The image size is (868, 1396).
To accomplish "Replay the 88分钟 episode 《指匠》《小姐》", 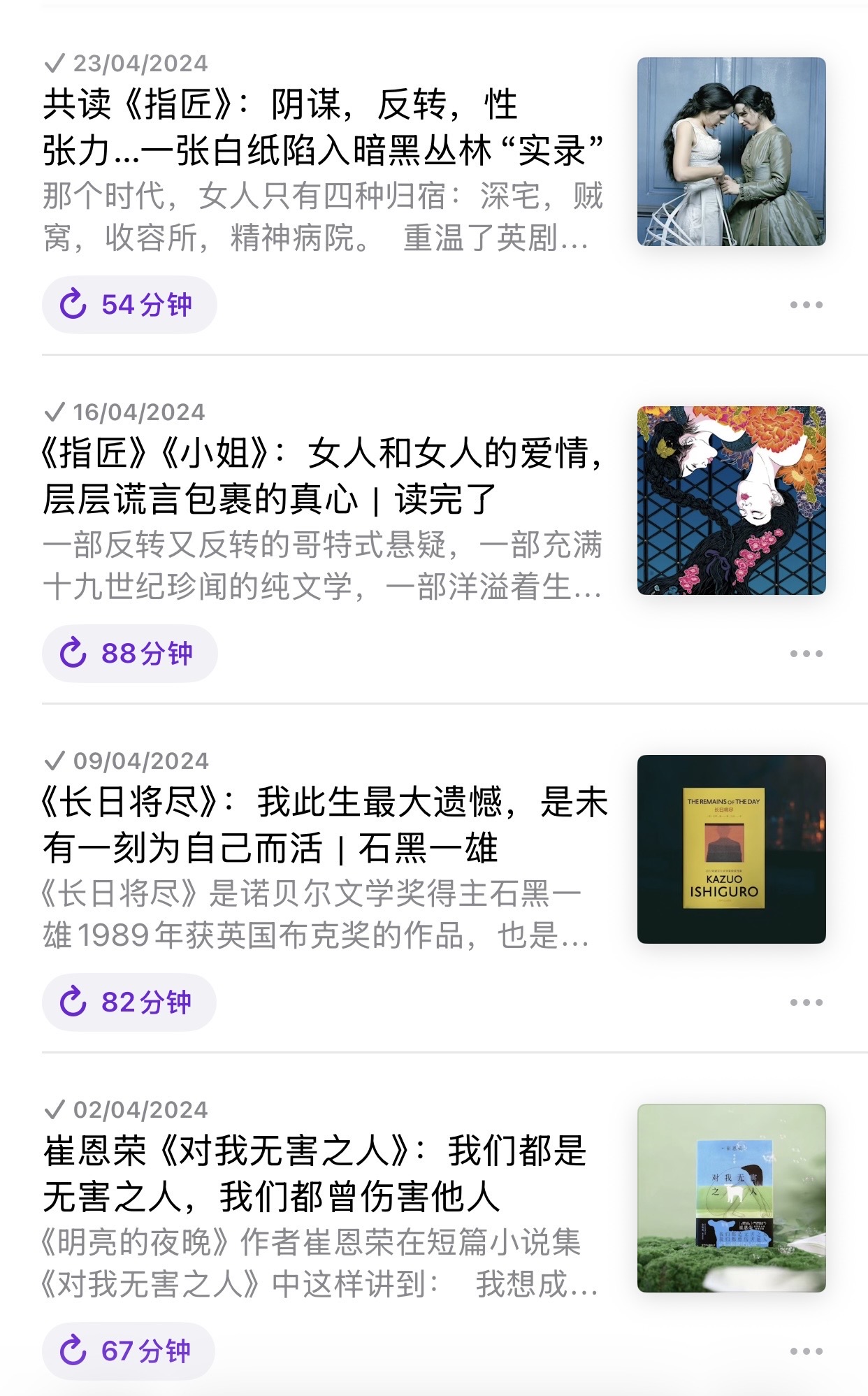I will (129, 654).
